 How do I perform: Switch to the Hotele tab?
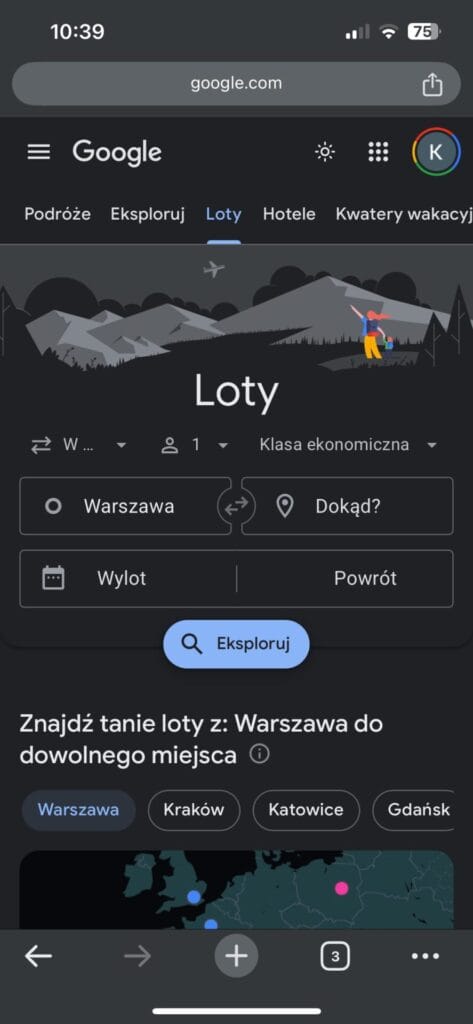(x=289, y=214)
